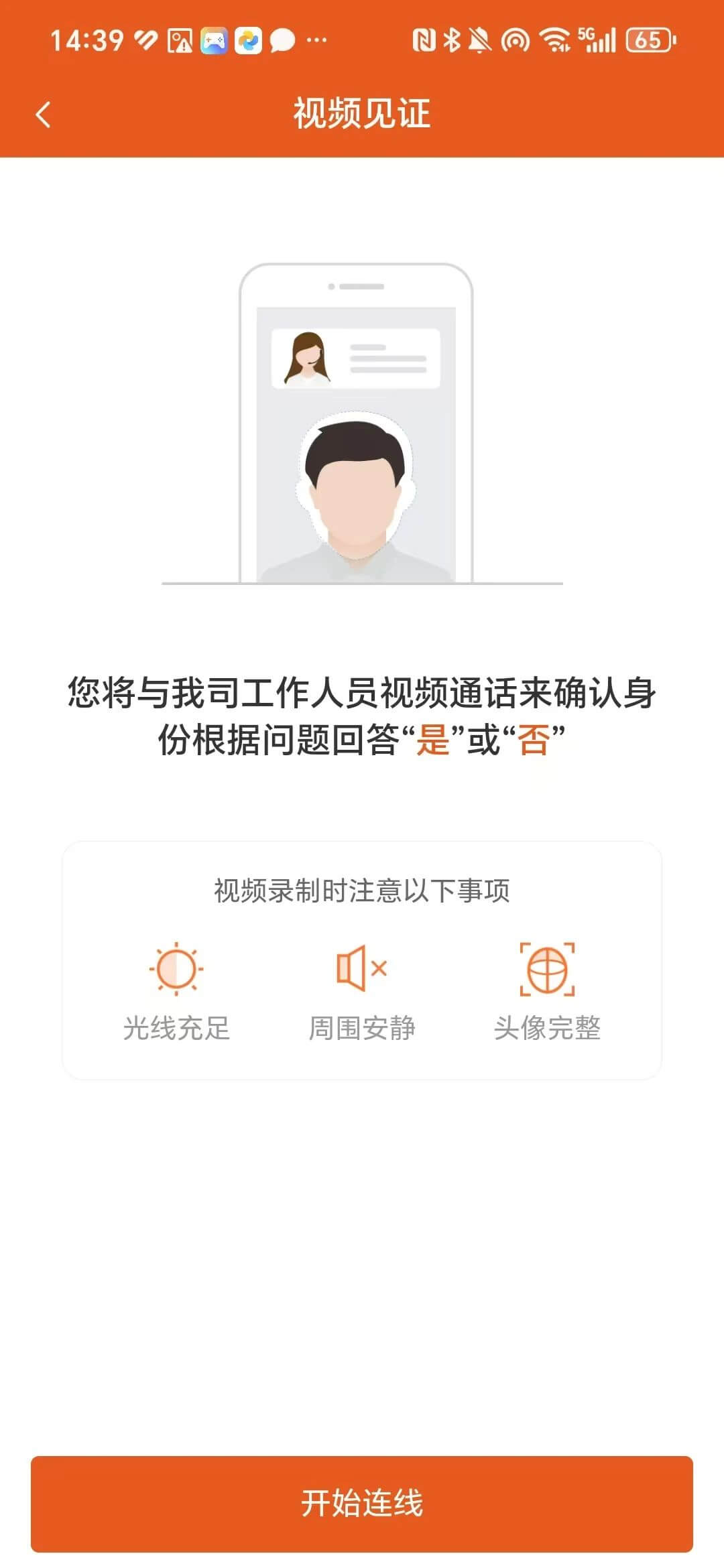This screenshot has width=724, height=1568.
Task: Go back from 视频见证 page
Action: pyautogui.click(x=44, y=115)
